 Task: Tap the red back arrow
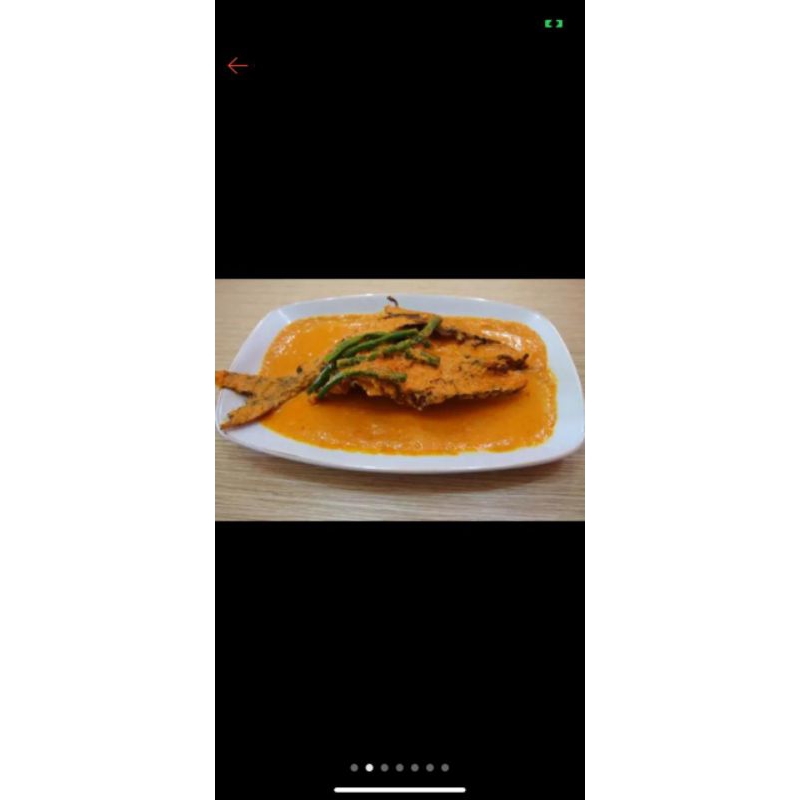[237, 66]
